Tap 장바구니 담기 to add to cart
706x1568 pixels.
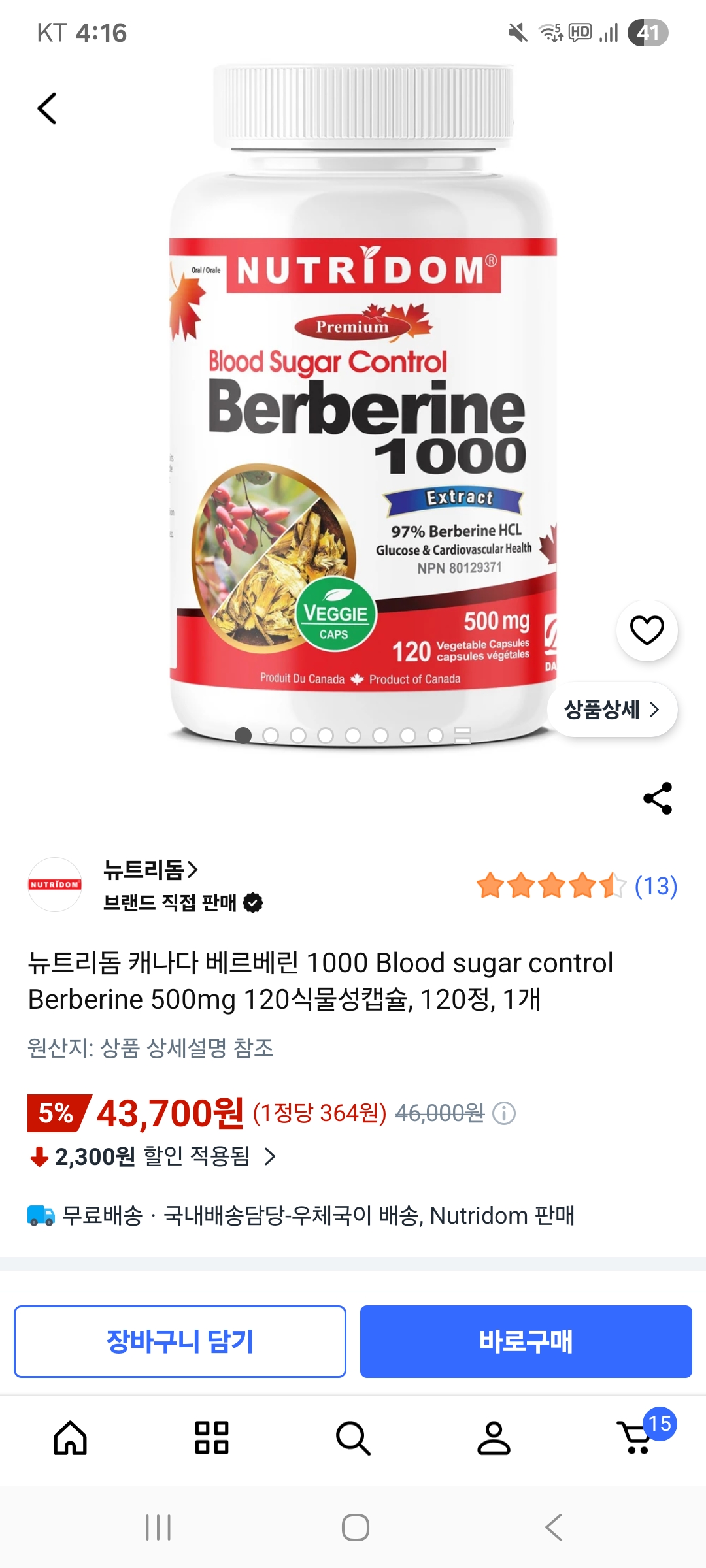click(180, 1341)
